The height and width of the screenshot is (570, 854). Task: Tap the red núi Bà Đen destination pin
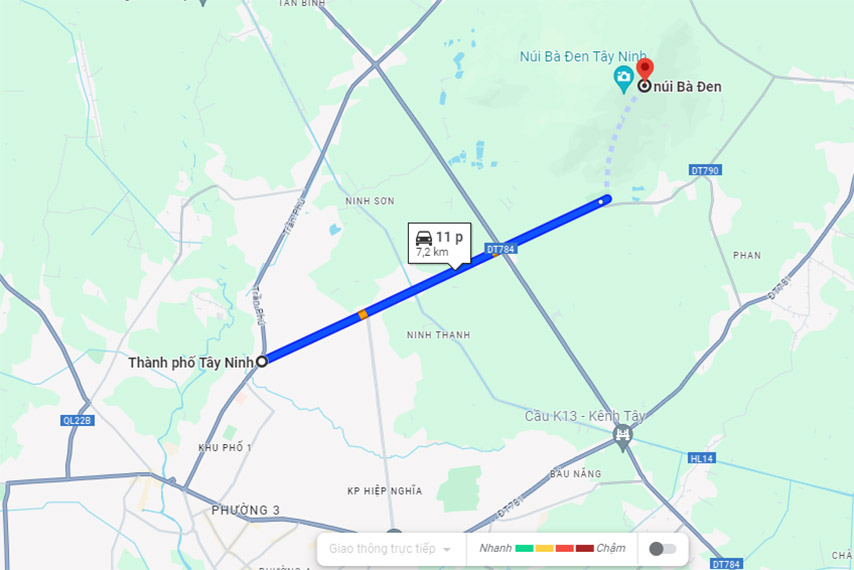coord(645,69)
